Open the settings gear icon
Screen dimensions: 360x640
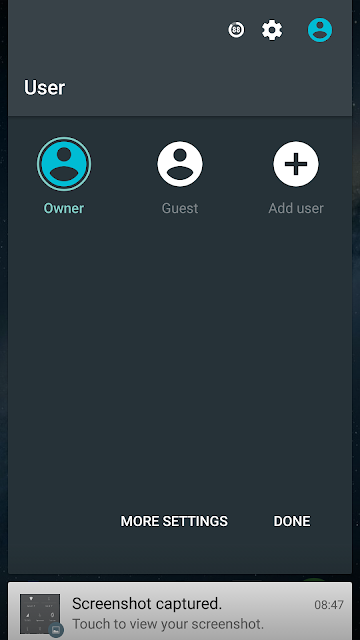(272, 30)
